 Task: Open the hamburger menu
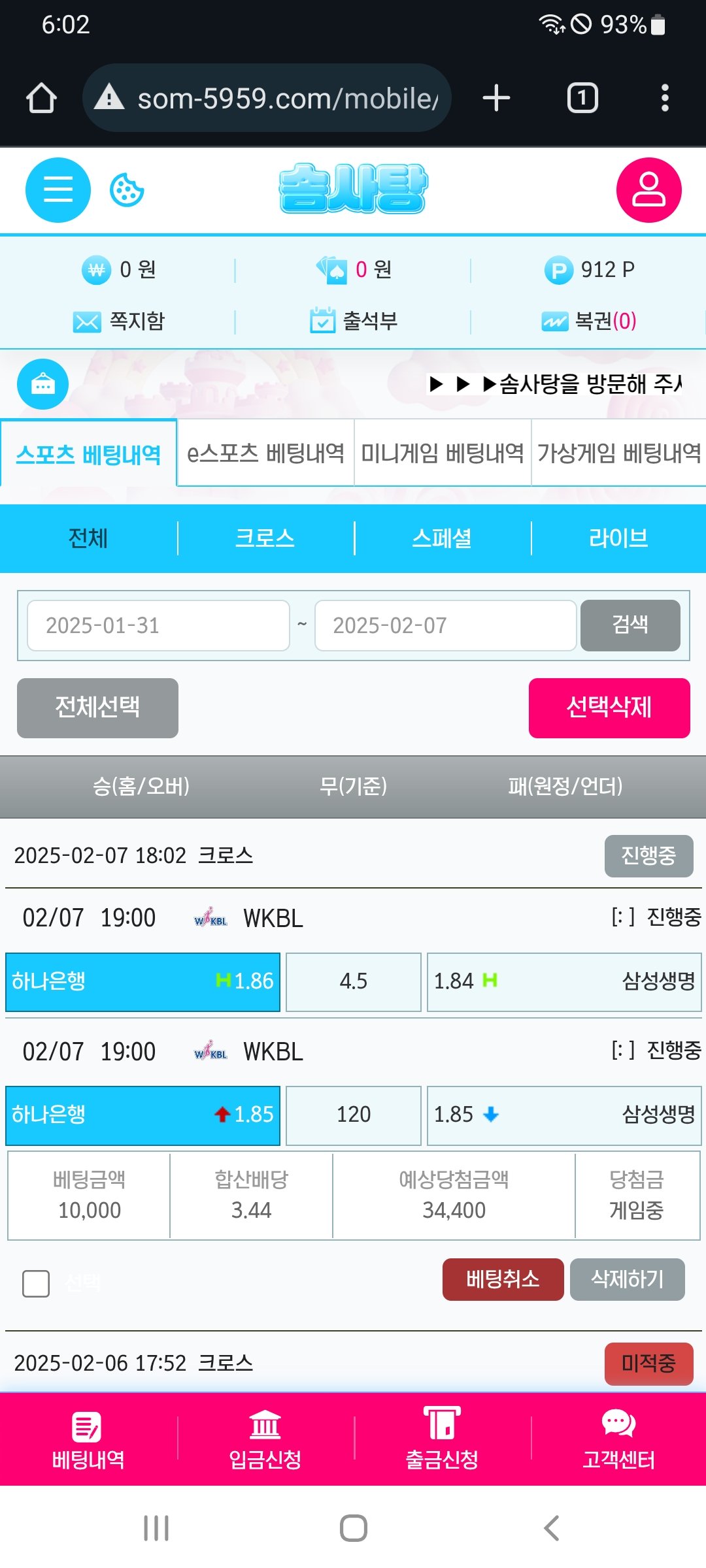click(58, 190)
